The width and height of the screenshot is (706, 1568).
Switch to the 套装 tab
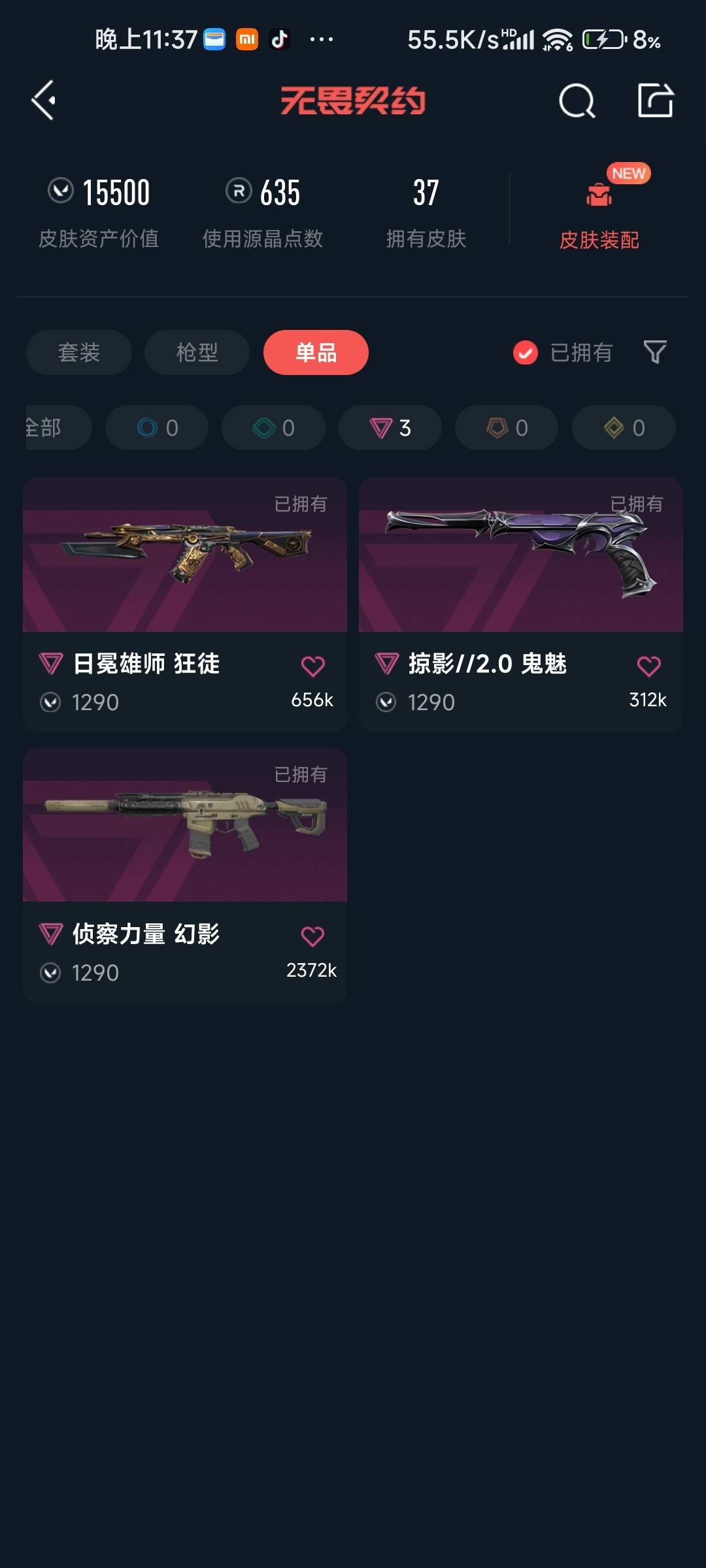click(x=78, y=352)
